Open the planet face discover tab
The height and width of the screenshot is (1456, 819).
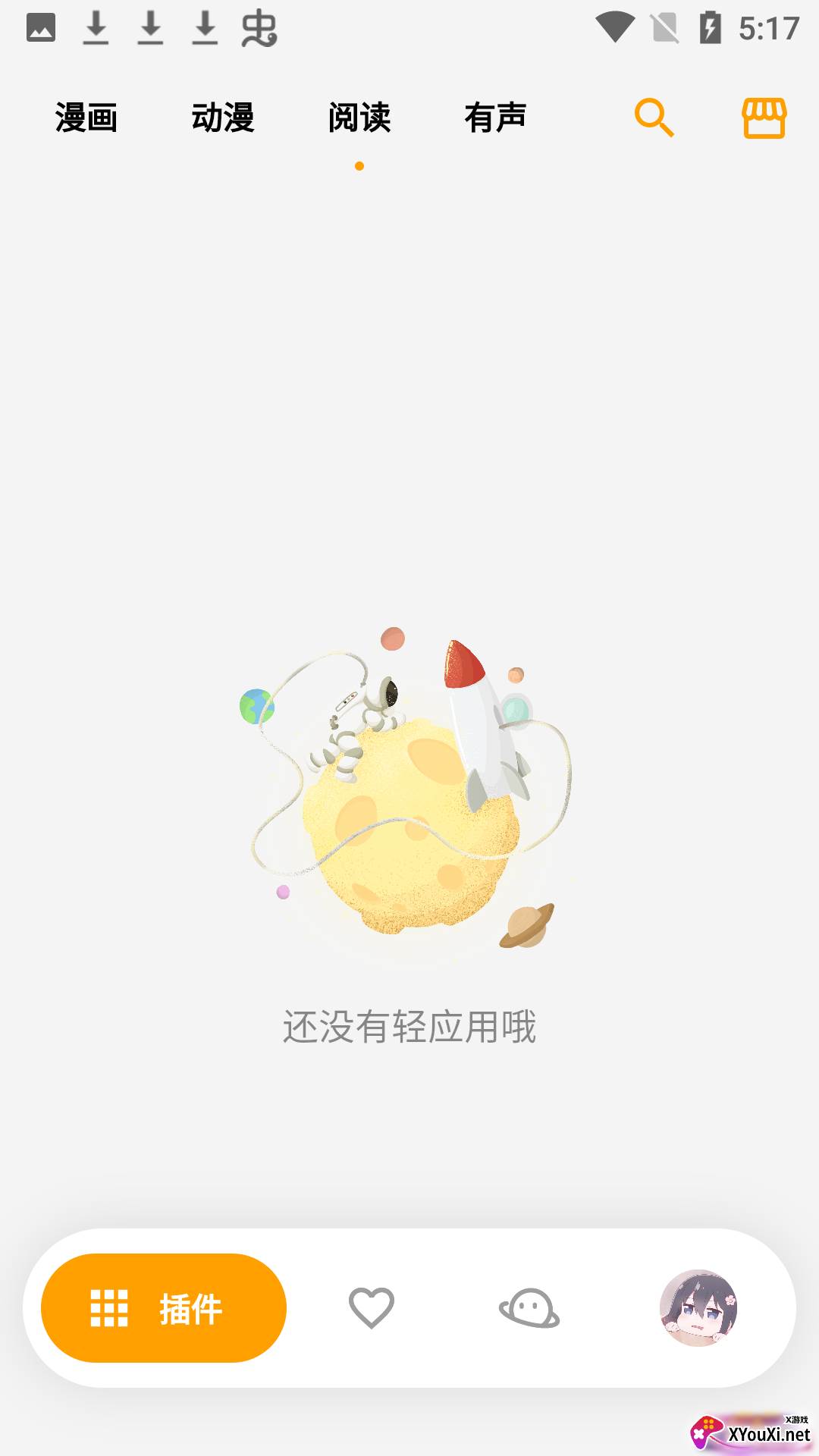pos(529,1308)
